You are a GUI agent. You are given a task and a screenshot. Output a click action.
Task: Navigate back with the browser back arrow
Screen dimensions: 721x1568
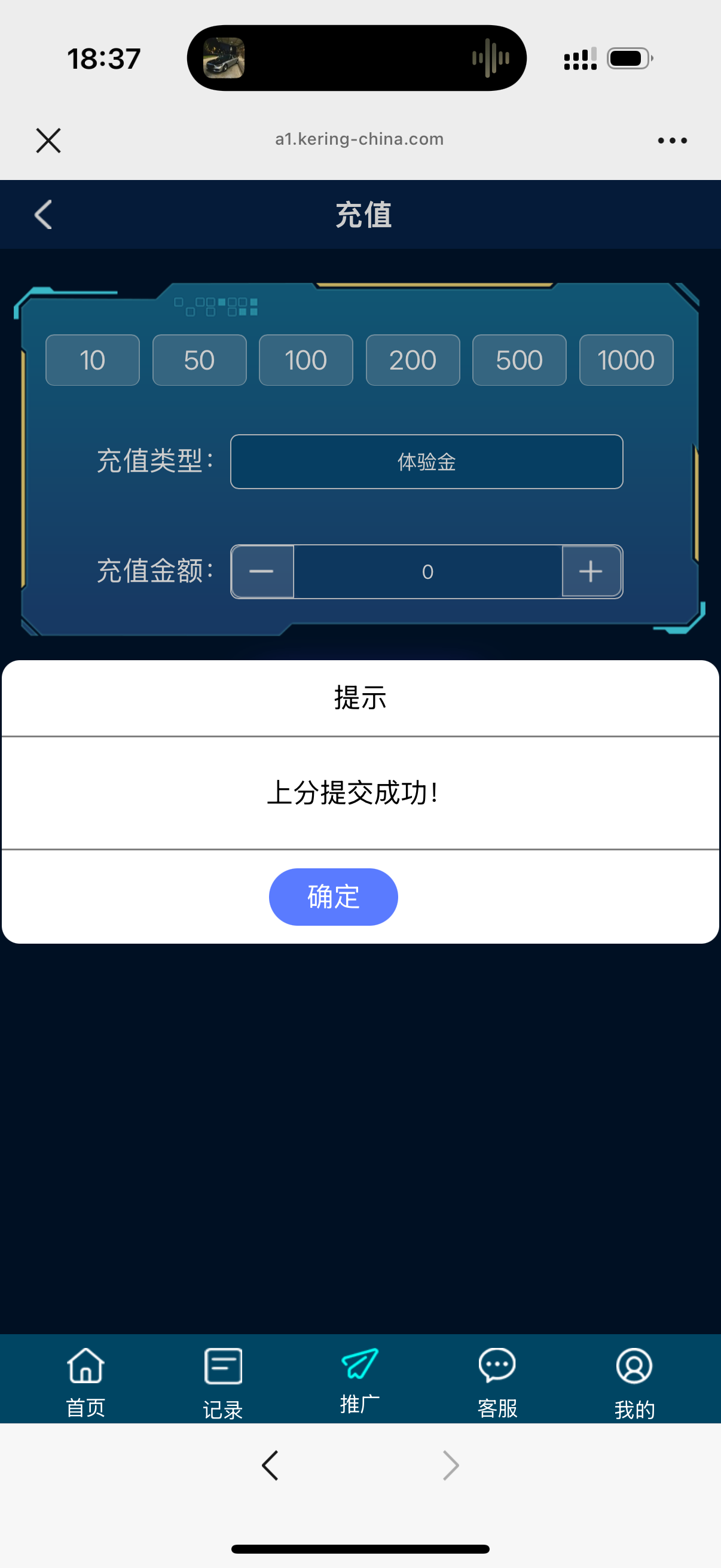tap(270, 1465)
